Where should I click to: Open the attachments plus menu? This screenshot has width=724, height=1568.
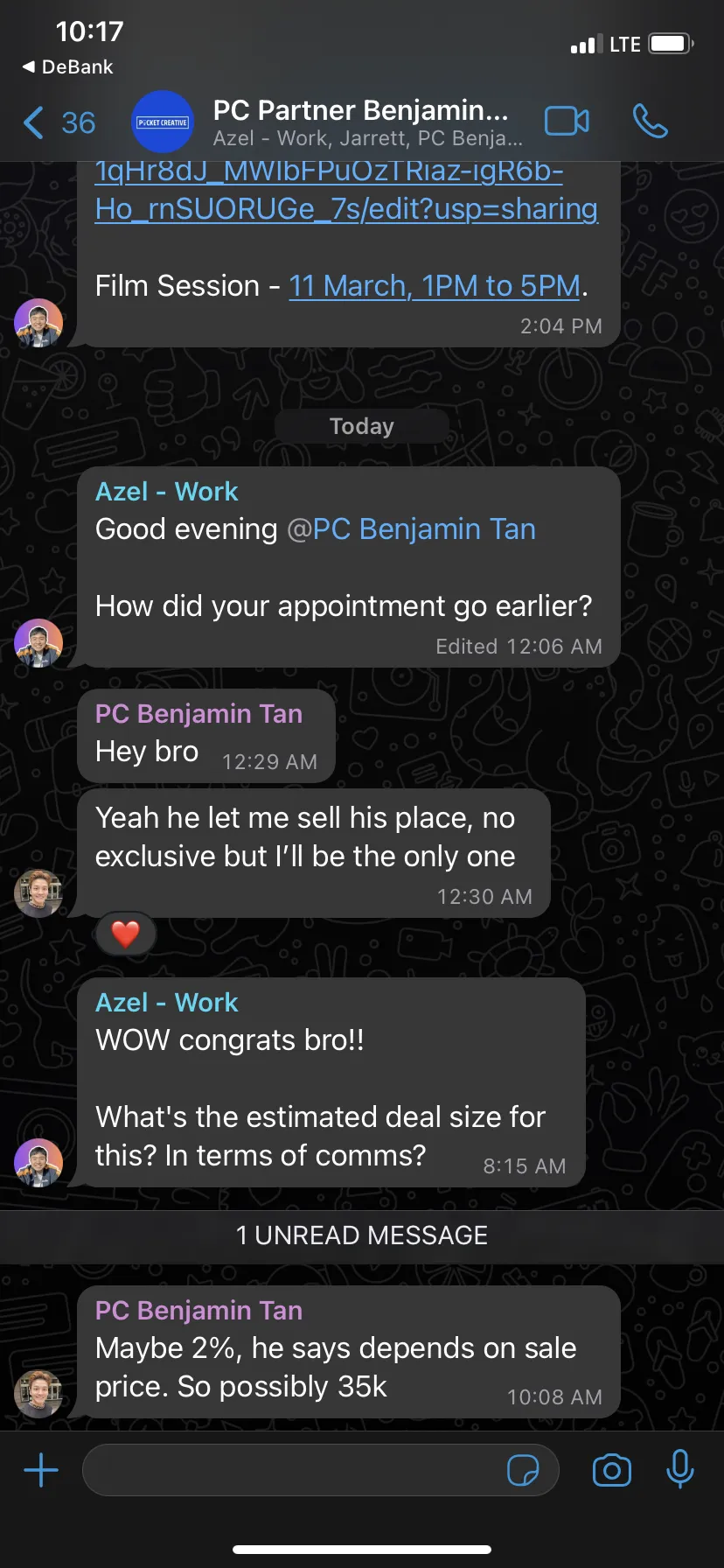41,1470
